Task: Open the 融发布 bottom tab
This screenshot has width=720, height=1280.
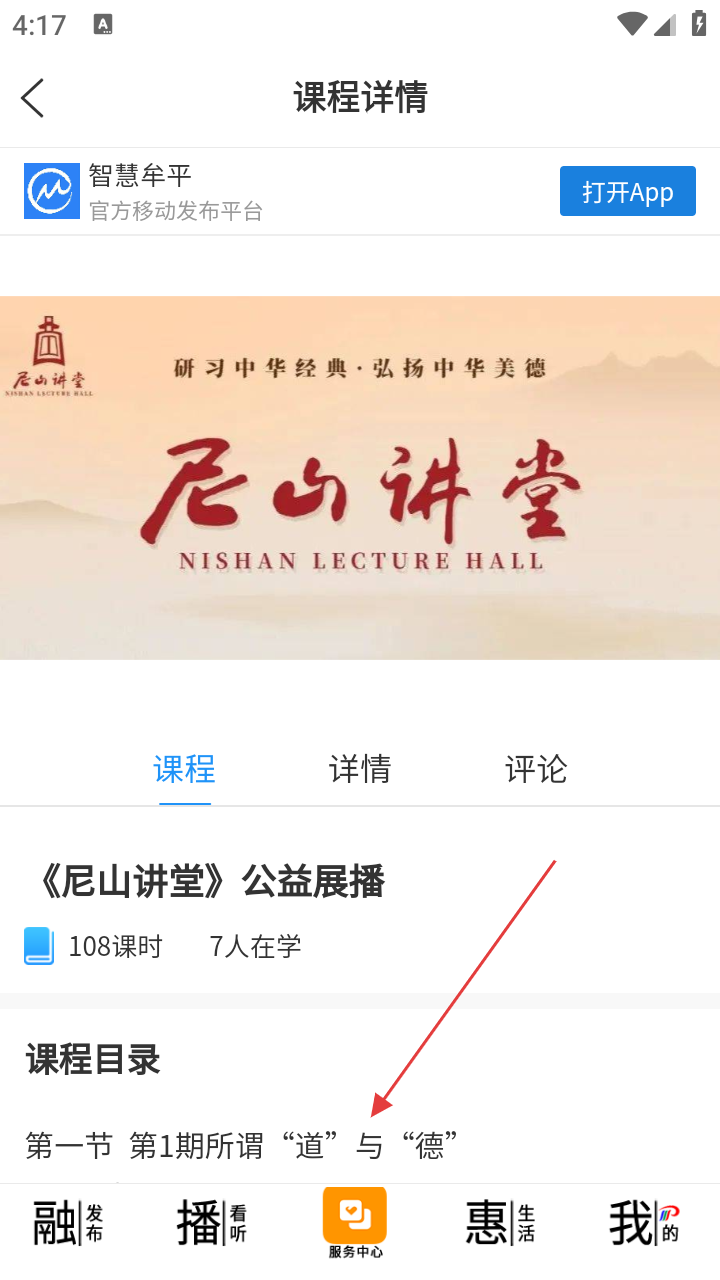Action: point(68,1223)
